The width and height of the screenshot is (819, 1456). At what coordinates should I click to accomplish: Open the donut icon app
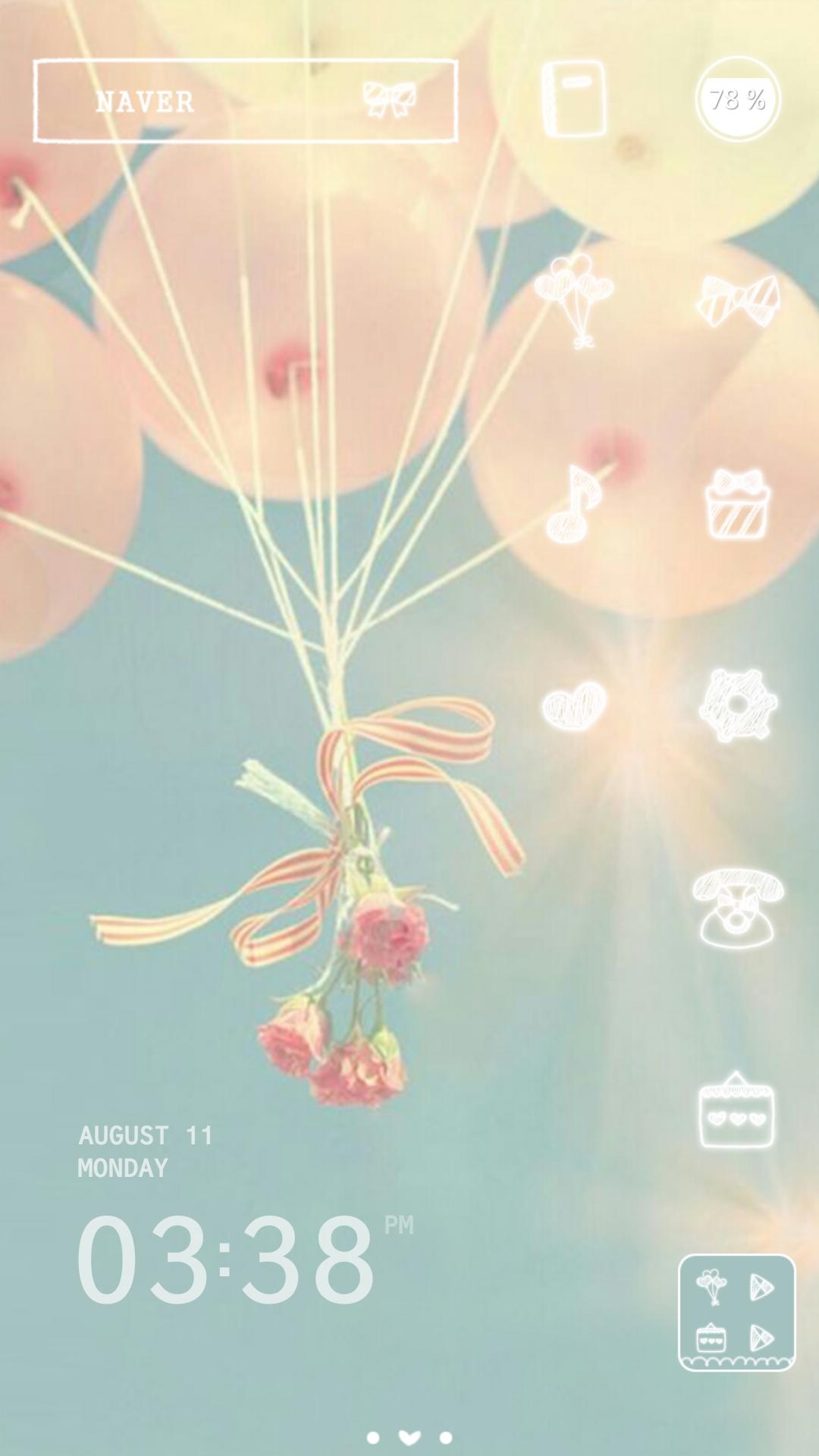pyautogui.click(x=737, y=705)
